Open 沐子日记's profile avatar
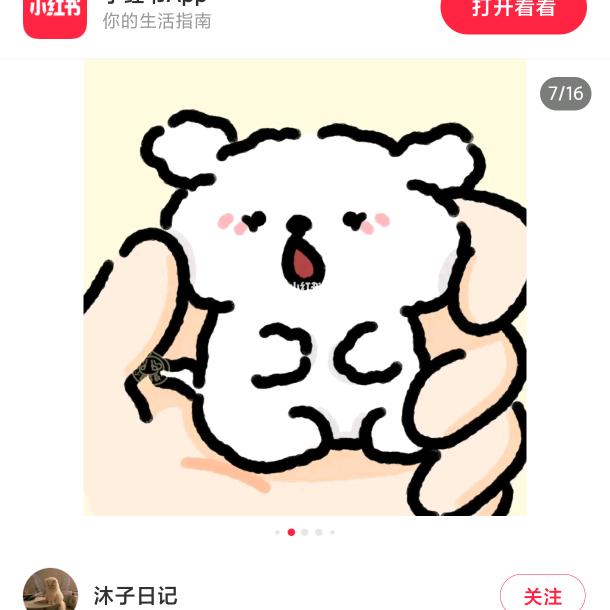 click(x=51, y=590)
